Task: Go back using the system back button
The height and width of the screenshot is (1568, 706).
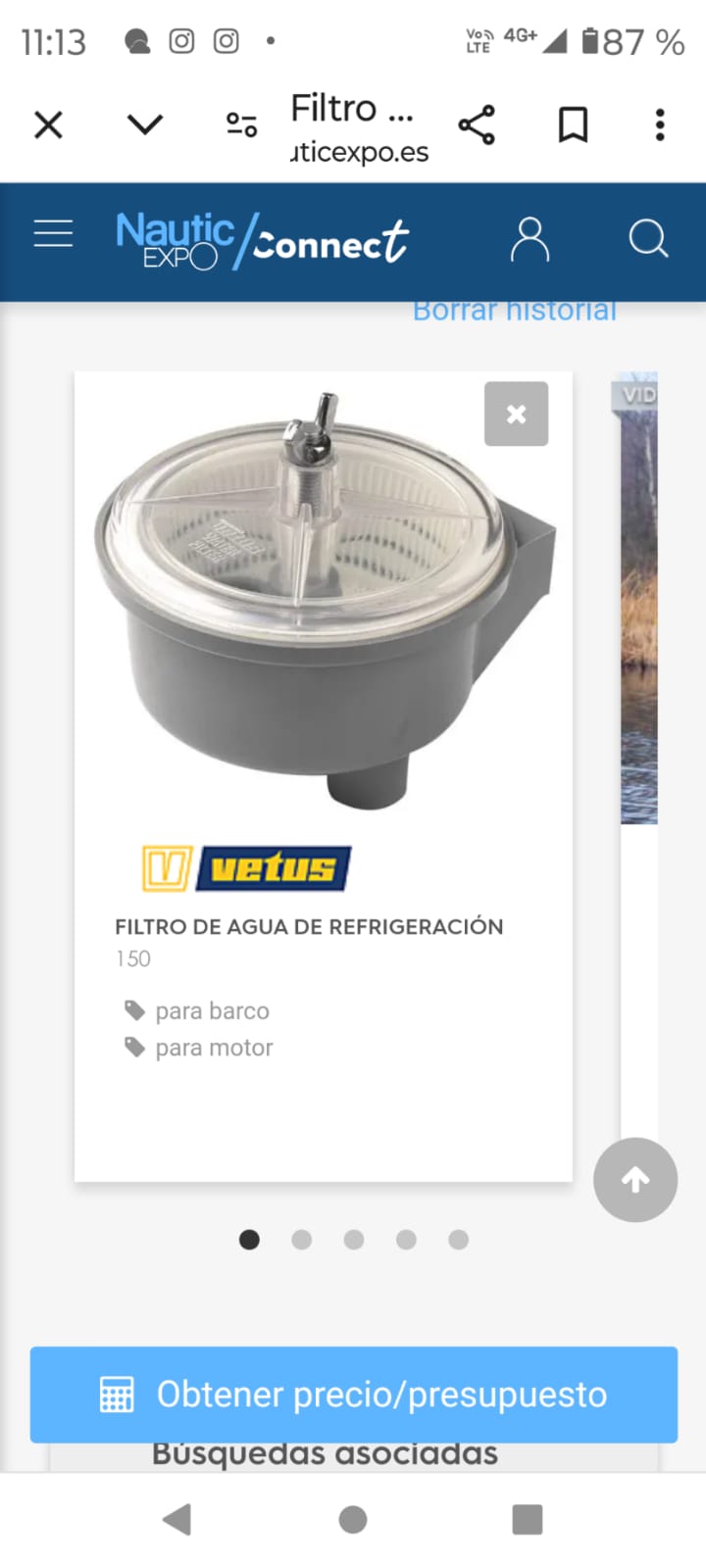Action: click(x=177, y=1520)
